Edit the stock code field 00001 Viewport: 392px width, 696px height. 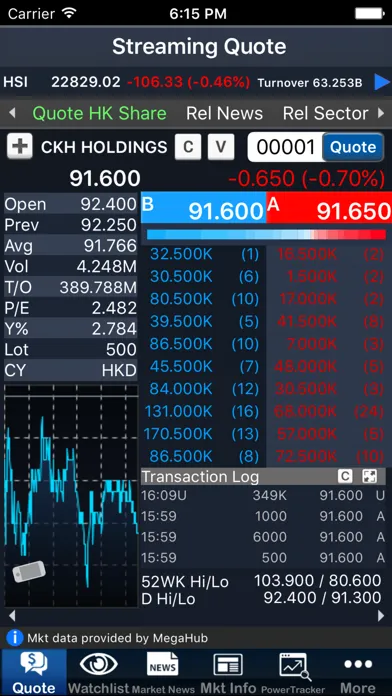(285, 147)
